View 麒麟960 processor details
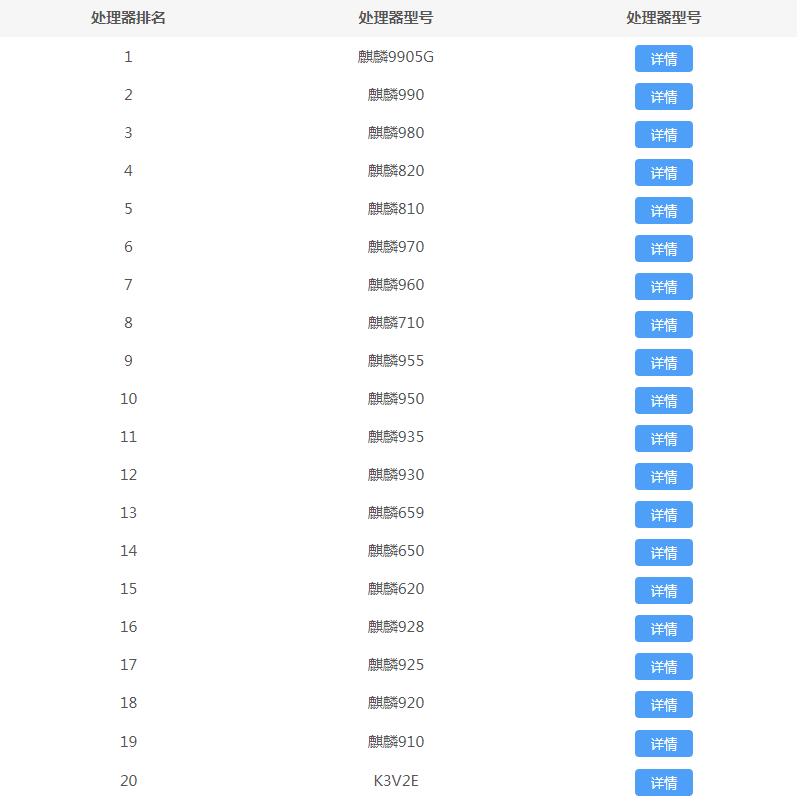 point(663,287)
